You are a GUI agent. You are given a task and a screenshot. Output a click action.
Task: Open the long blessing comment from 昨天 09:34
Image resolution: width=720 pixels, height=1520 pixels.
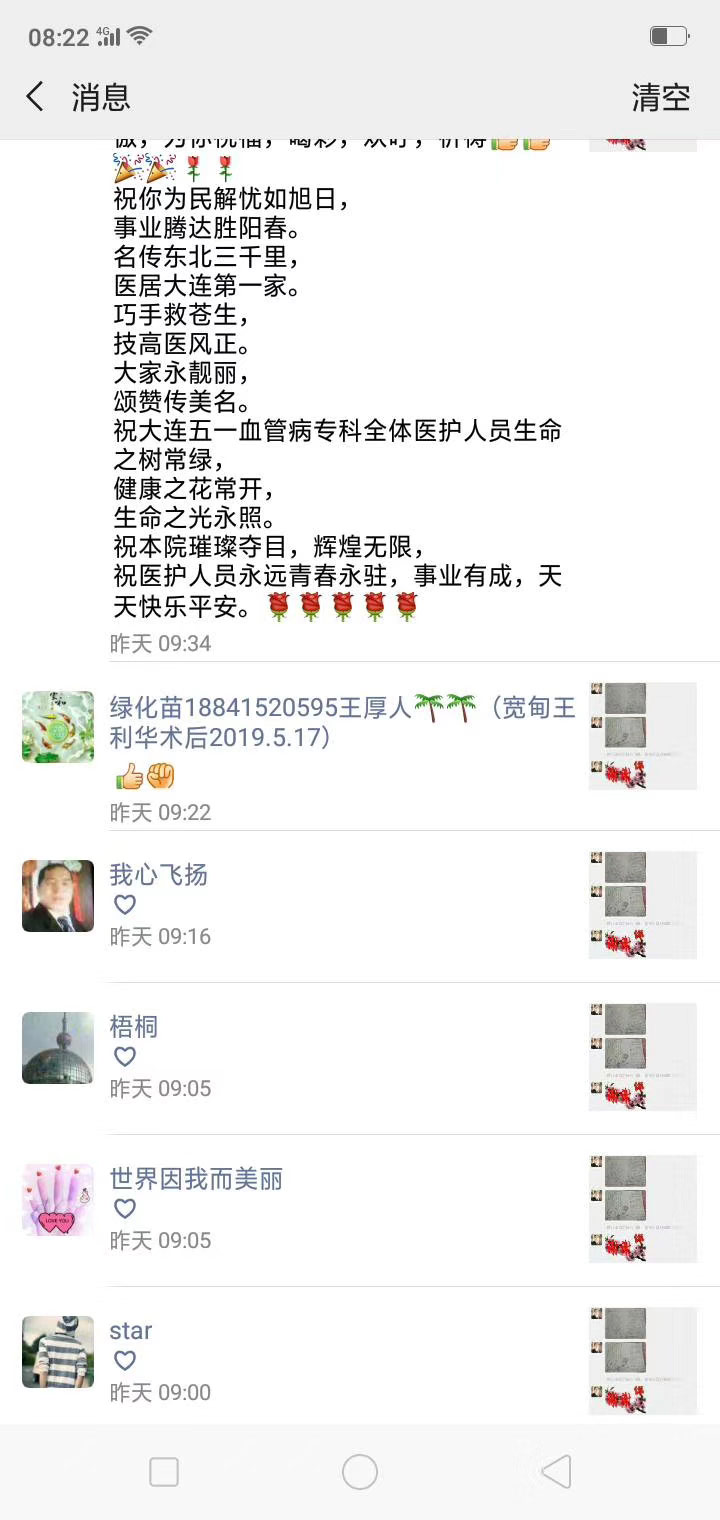[340, 400]
